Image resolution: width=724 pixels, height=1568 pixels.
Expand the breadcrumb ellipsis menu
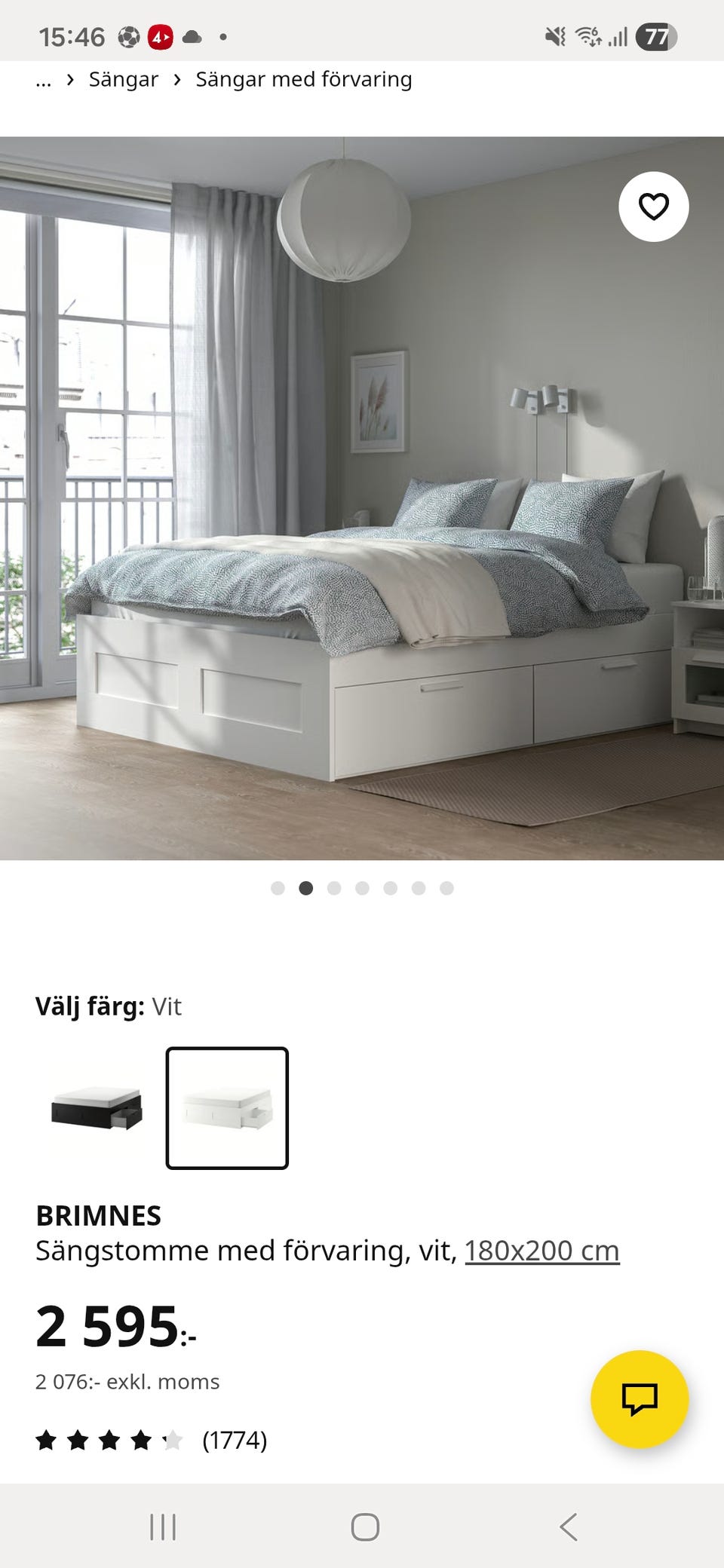(43, 78)
